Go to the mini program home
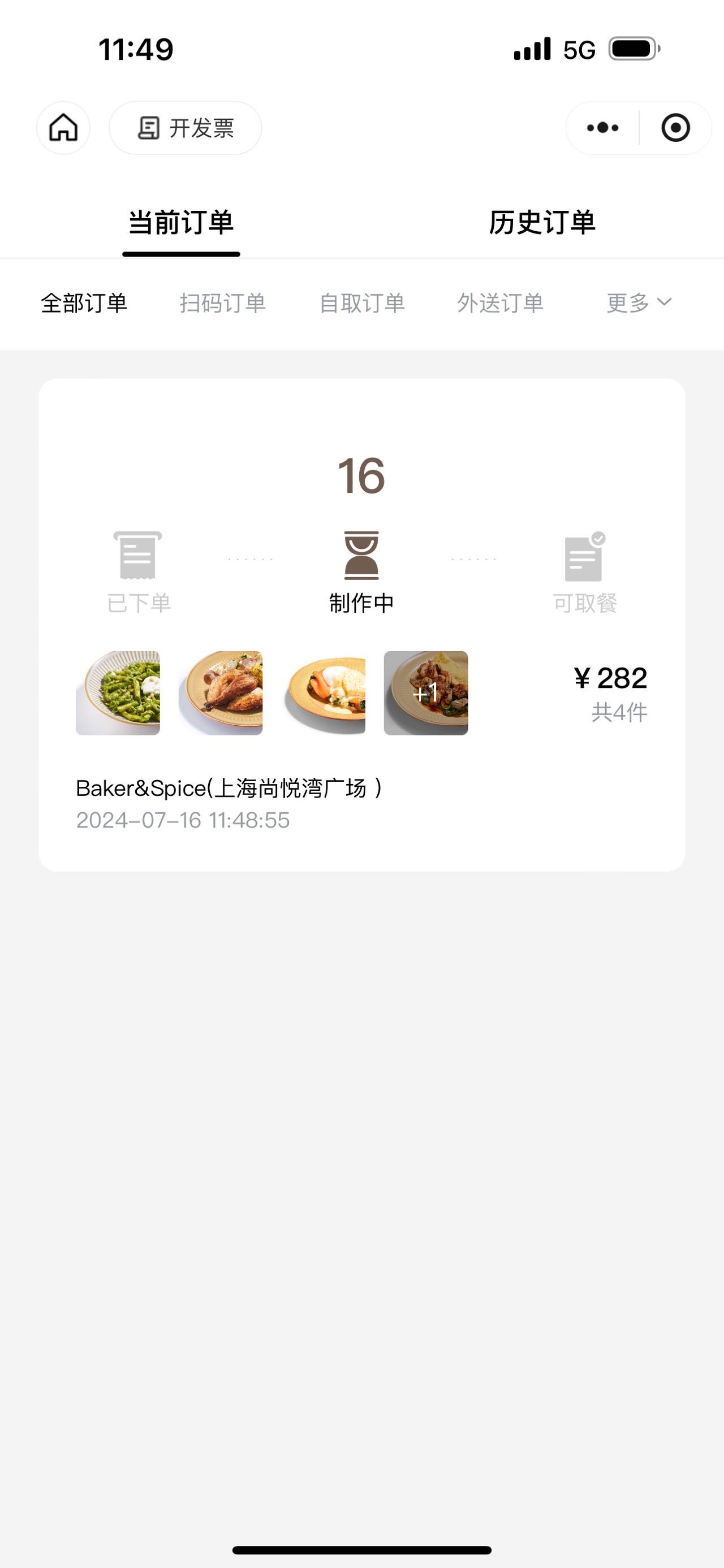The height and width of the screenshot is (1568, 724). tap(63, 128)
